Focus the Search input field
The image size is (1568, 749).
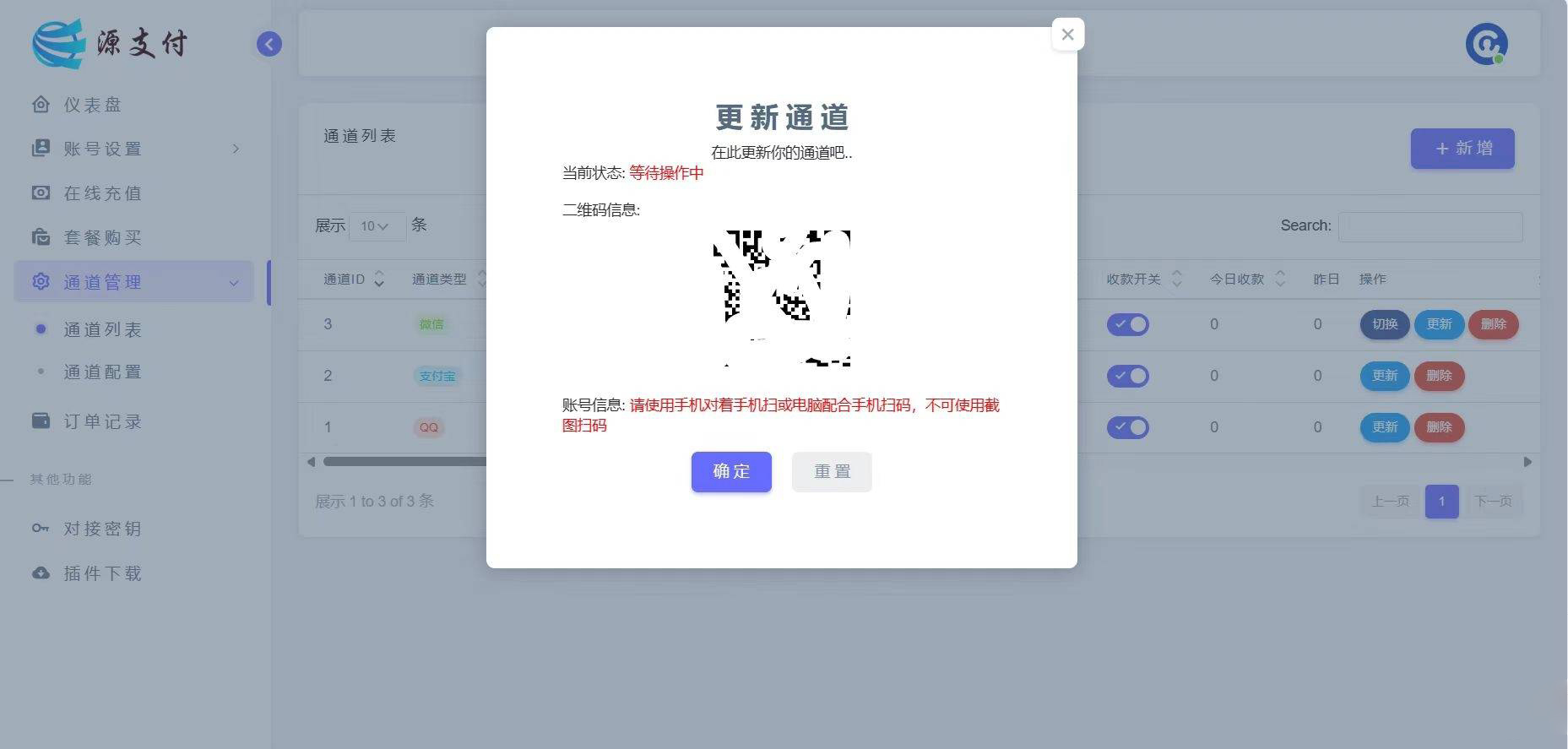tap(1430, 226)
